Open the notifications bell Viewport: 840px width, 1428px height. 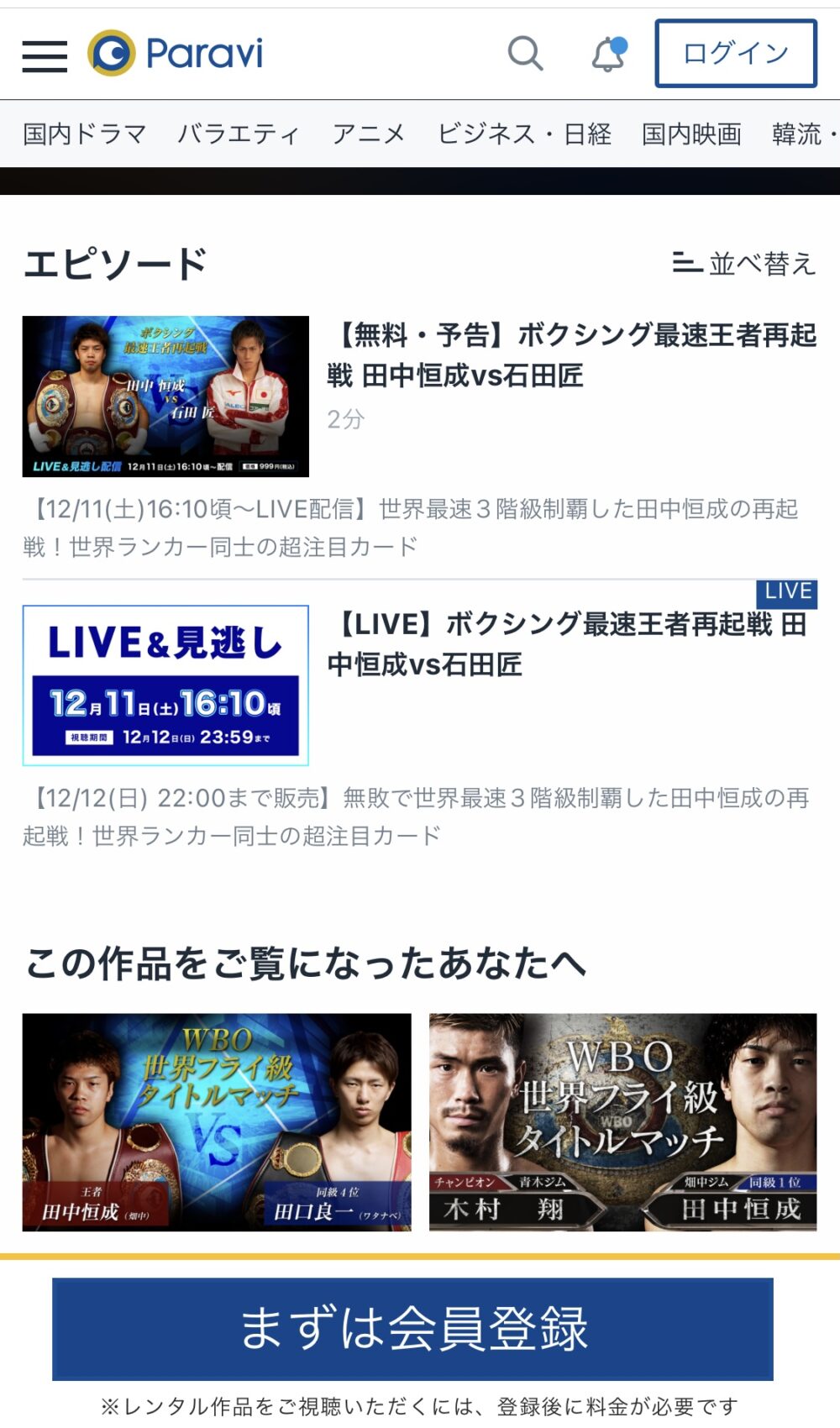608,54
